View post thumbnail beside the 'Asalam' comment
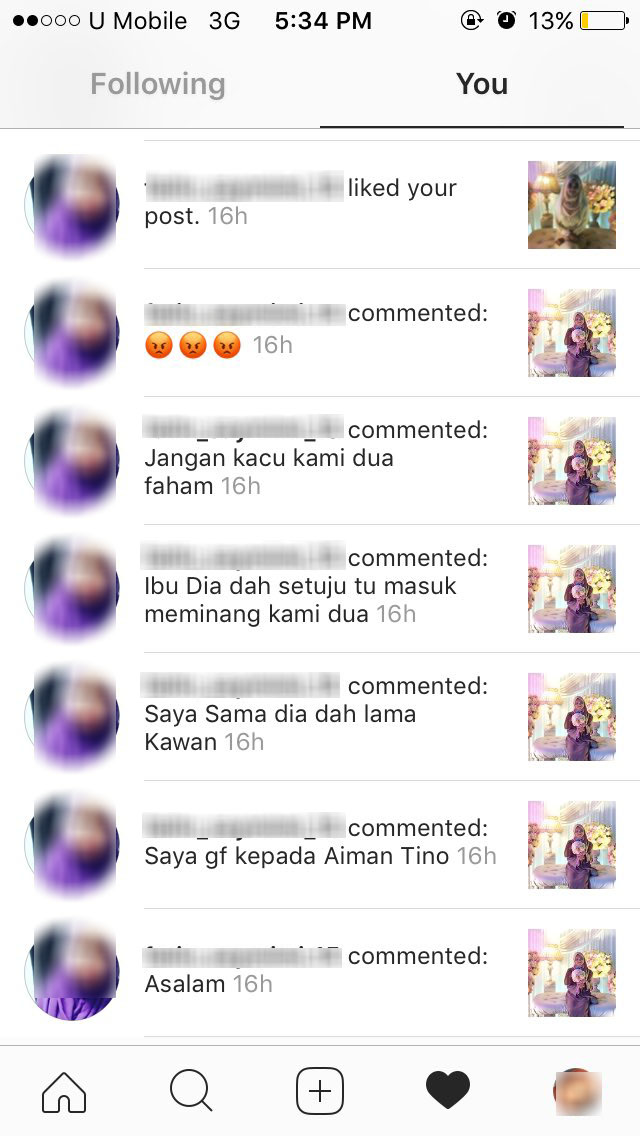Image resolution: width=640 pixels, height=1136 pixels. (x=571, y=973)
